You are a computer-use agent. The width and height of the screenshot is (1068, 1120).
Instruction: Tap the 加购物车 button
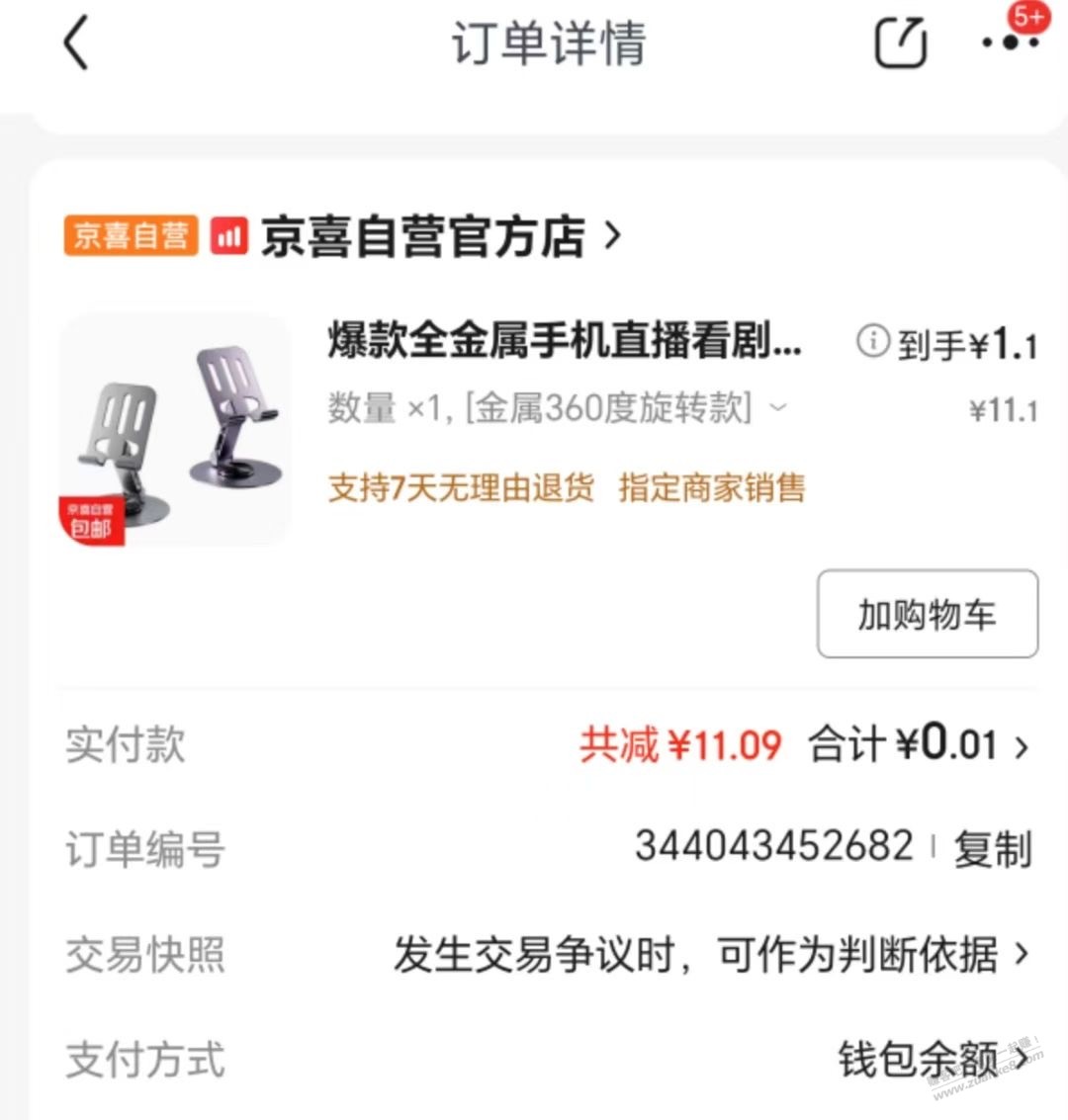[927, 614]
